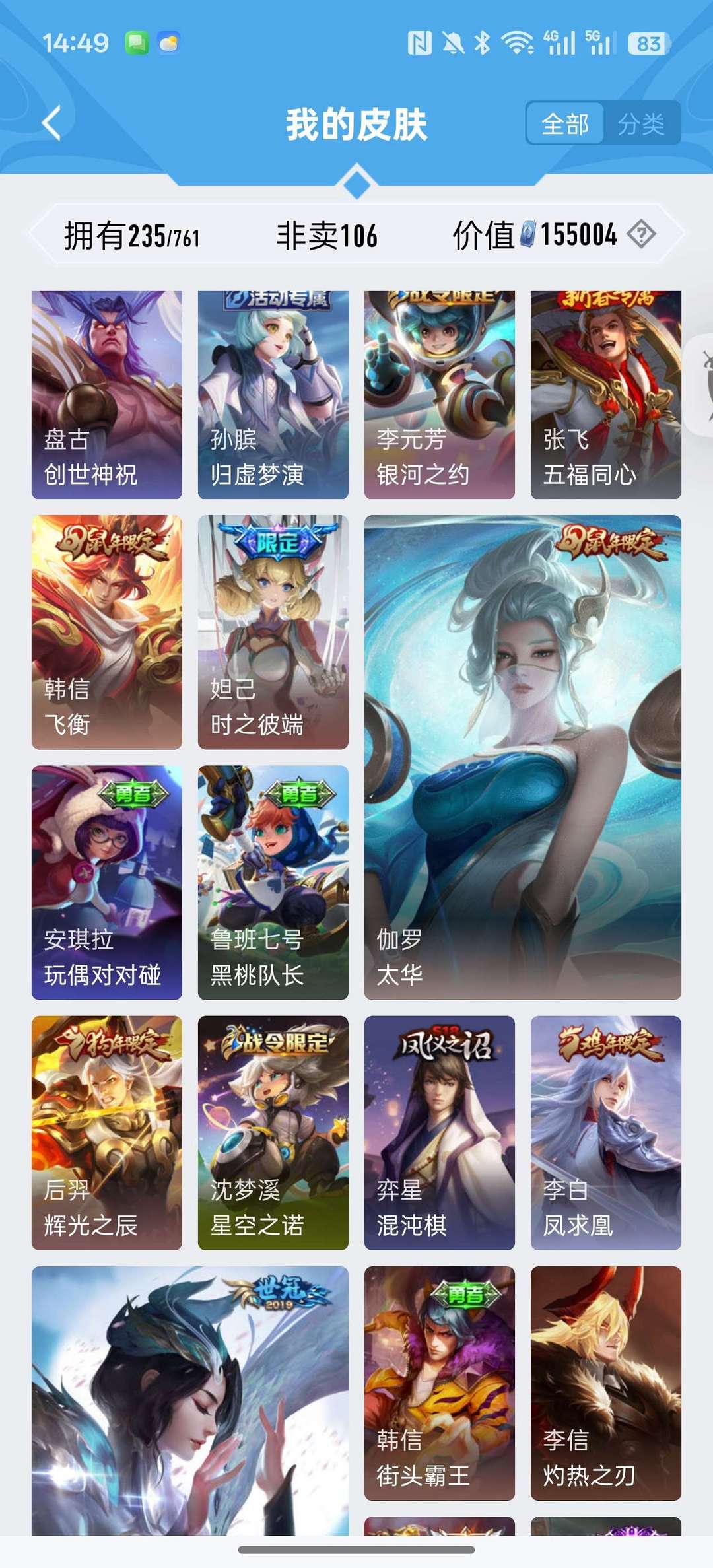Viewport: 713px width, 1568px height.
Task: Open 韩信 飞衡 skin card
Action: coord(107,632)
